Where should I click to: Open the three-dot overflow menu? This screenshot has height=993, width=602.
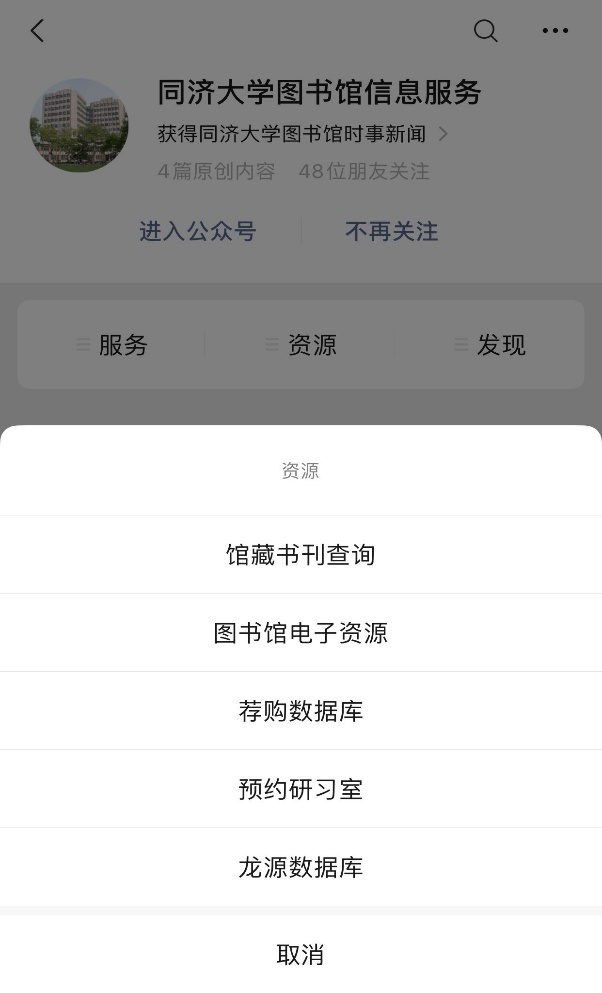point(555,30)
